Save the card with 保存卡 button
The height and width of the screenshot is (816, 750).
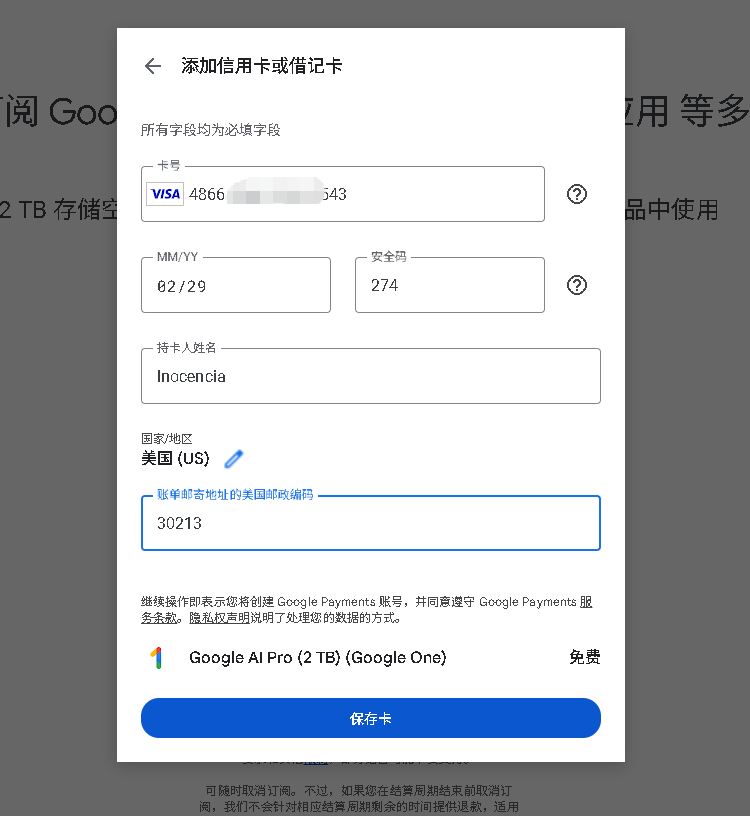pos(371,719)
